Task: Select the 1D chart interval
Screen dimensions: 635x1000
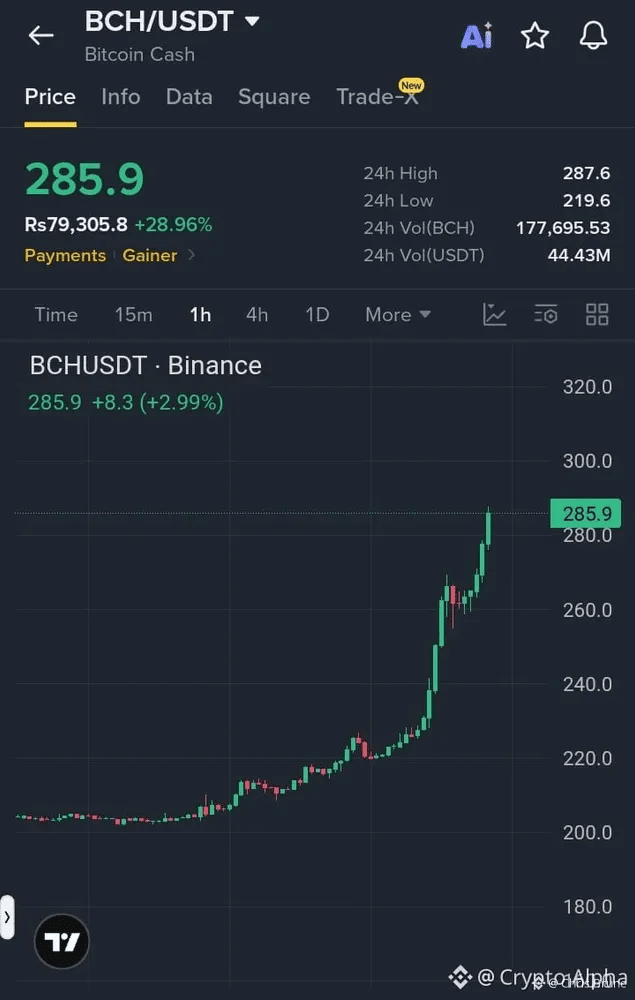Action: [x=317, y=315]
